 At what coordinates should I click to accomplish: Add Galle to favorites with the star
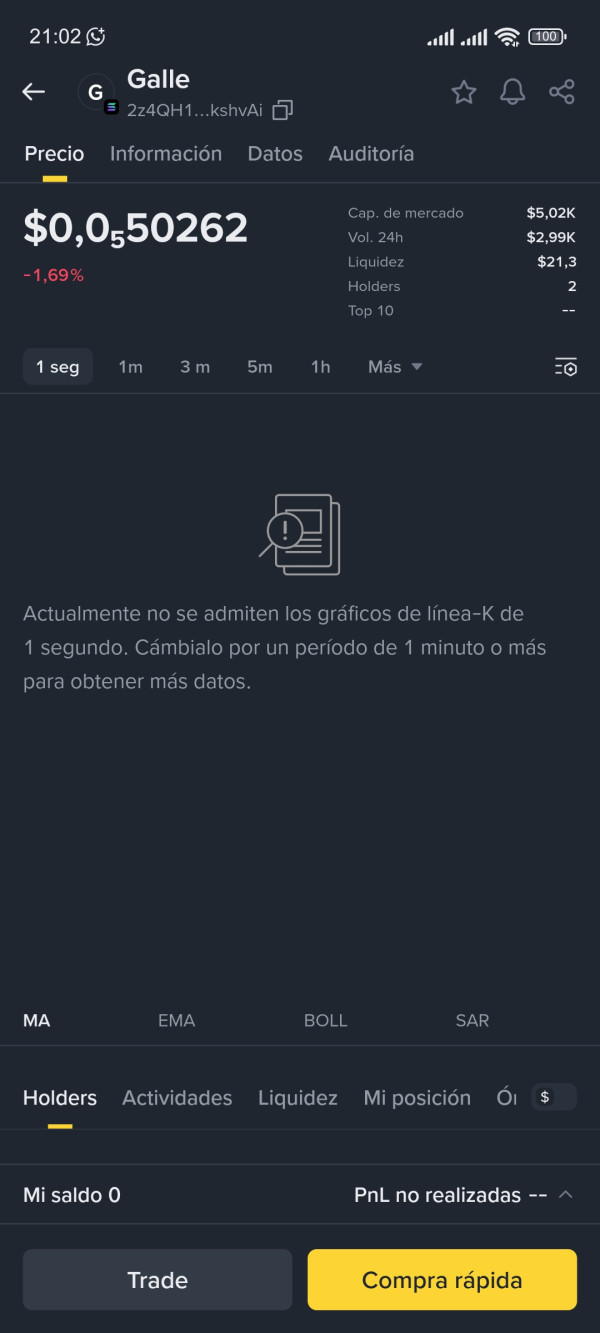click(464, 93)
